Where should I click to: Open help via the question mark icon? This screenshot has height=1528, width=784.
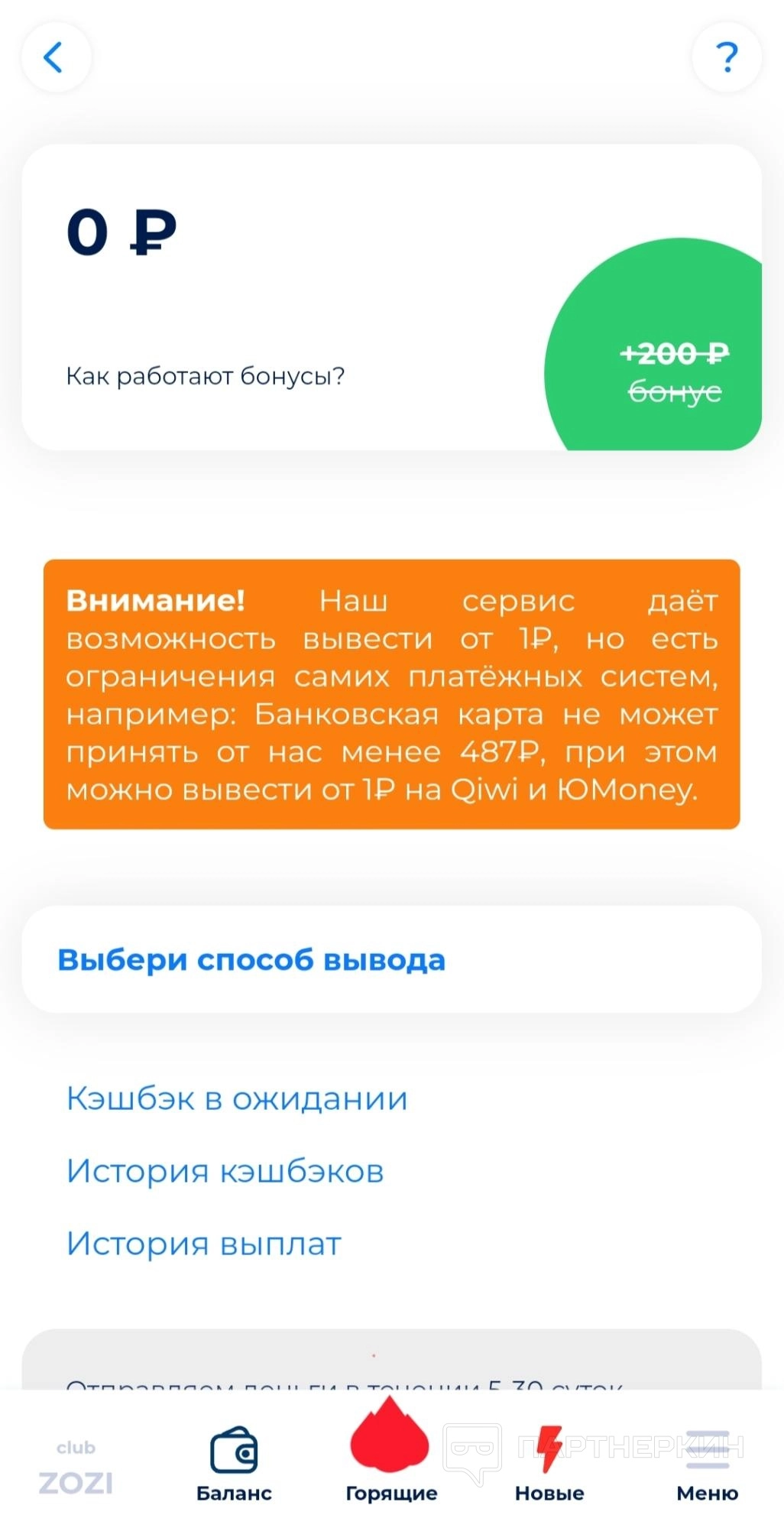pos(726,57)
